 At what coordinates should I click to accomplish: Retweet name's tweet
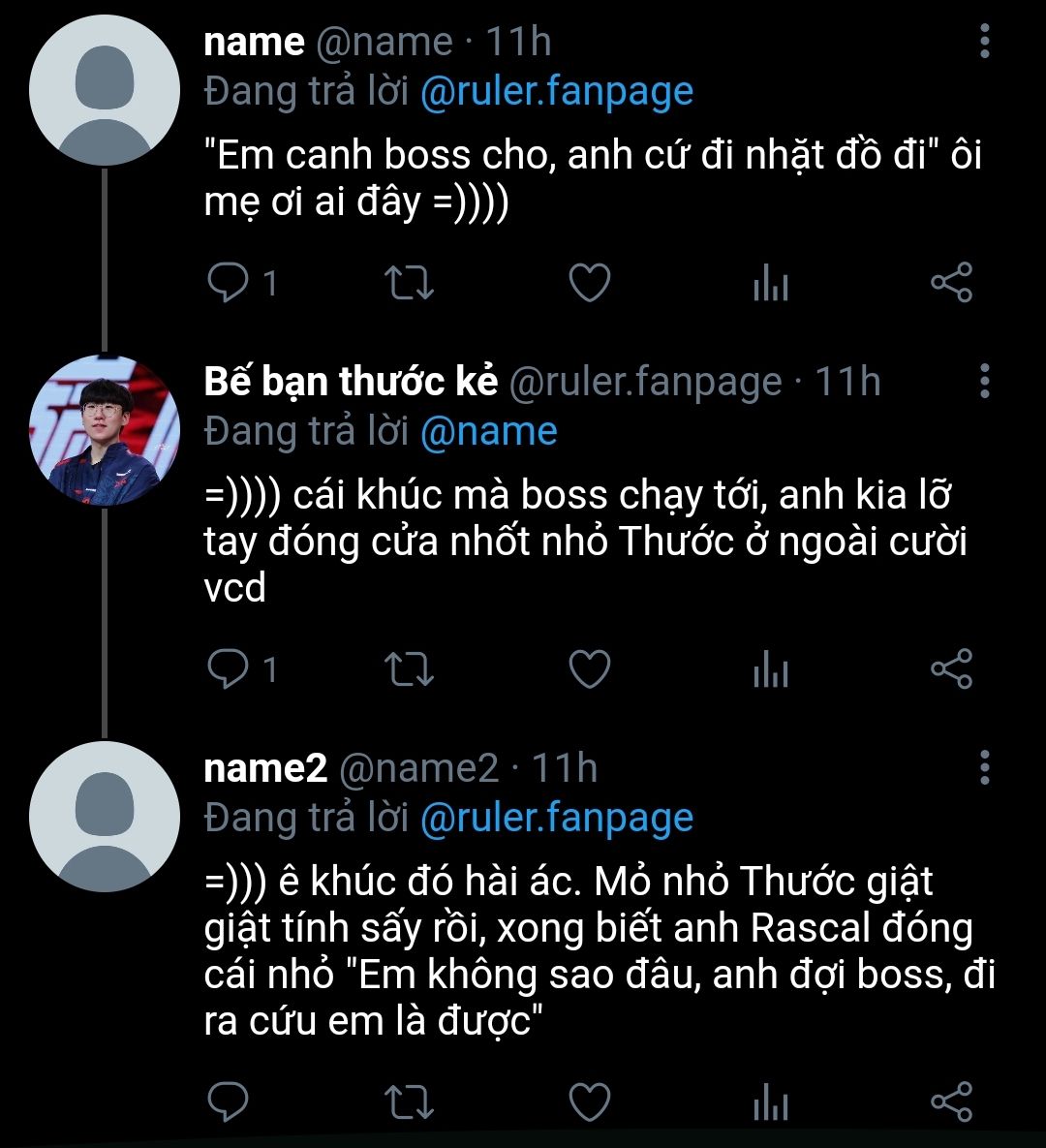(x=410, y=283)
